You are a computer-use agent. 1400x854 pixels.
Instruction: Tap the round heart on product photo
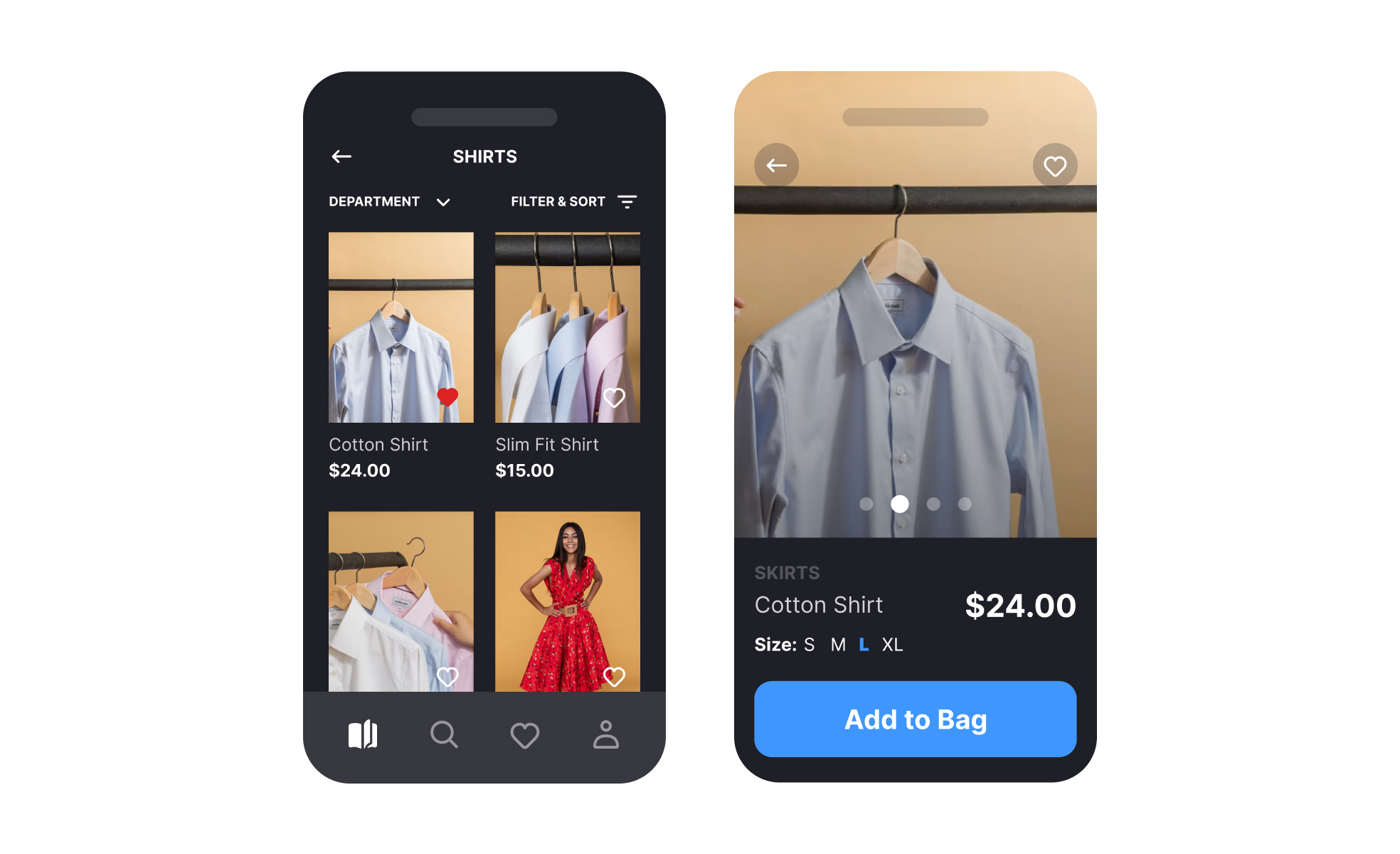1055,166
